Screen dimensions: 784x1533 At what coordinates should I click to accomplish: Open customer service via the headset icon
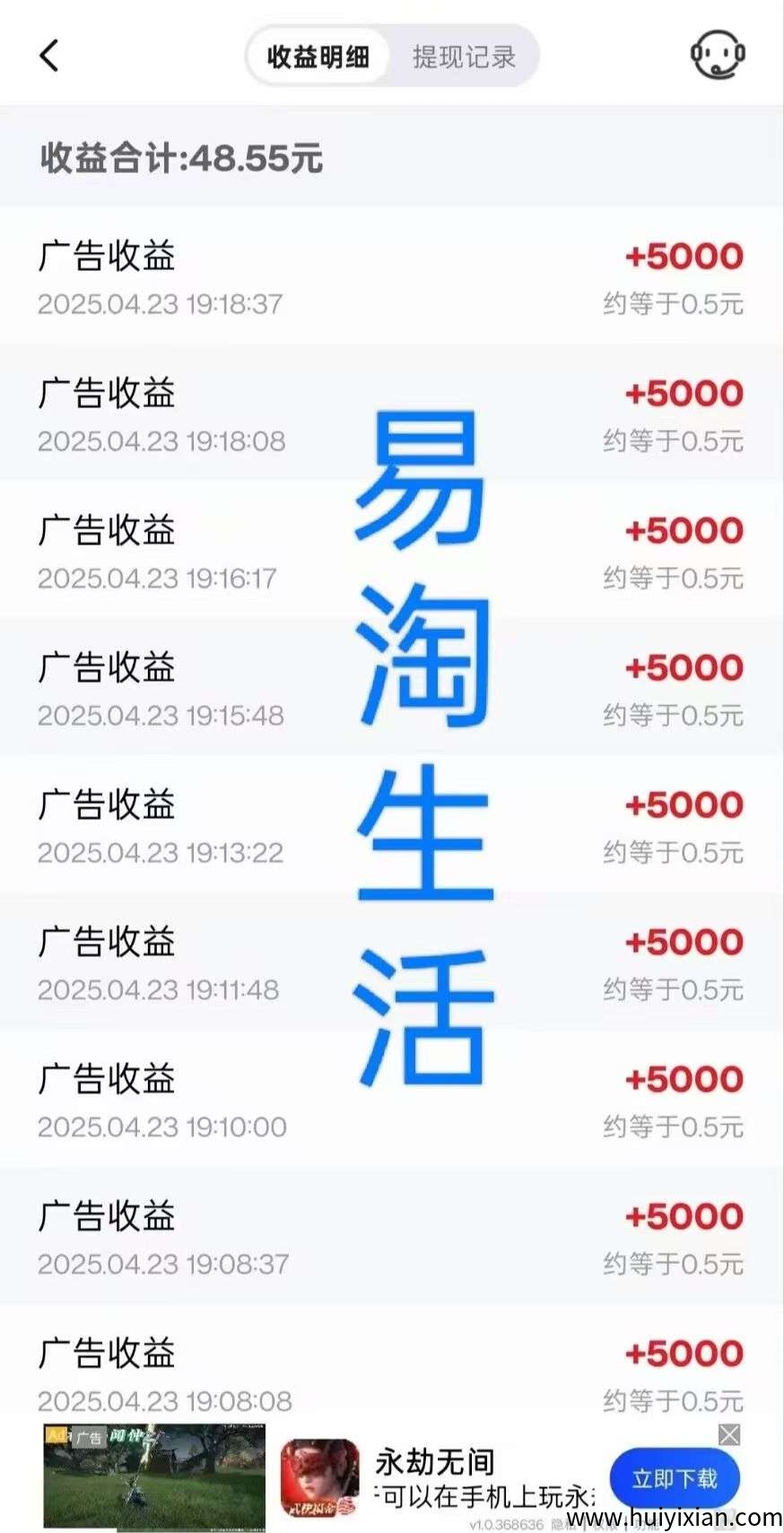(x=719, y=54)
